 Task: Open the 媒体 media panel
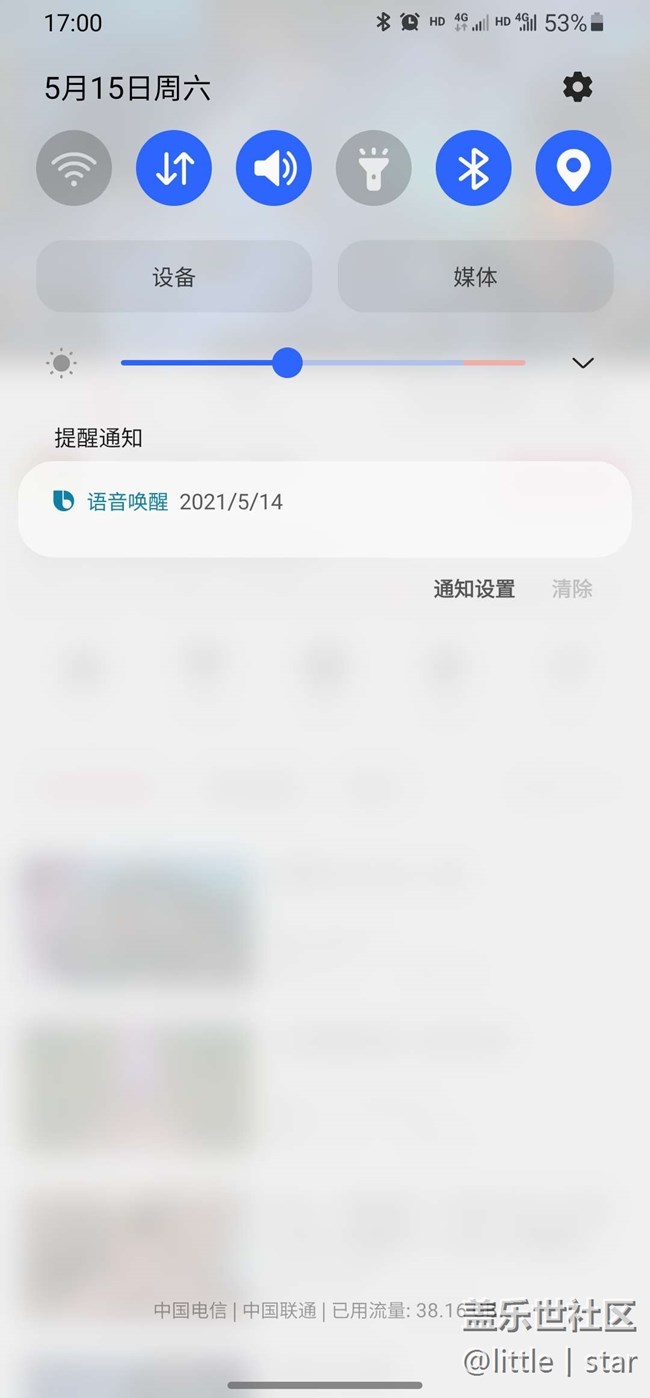(475, 276)
